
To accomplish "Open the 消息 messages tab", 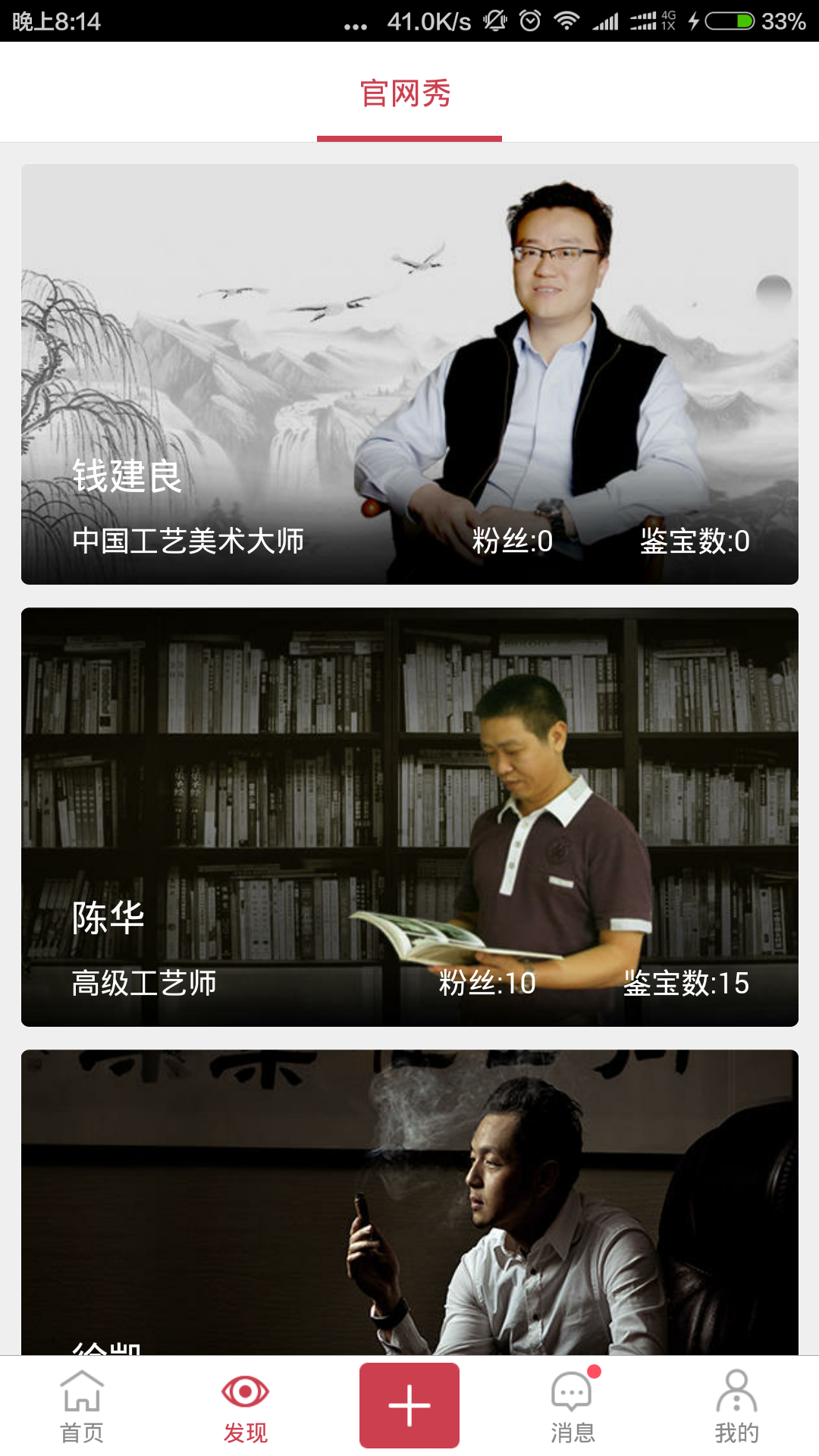I will 573,1407.
